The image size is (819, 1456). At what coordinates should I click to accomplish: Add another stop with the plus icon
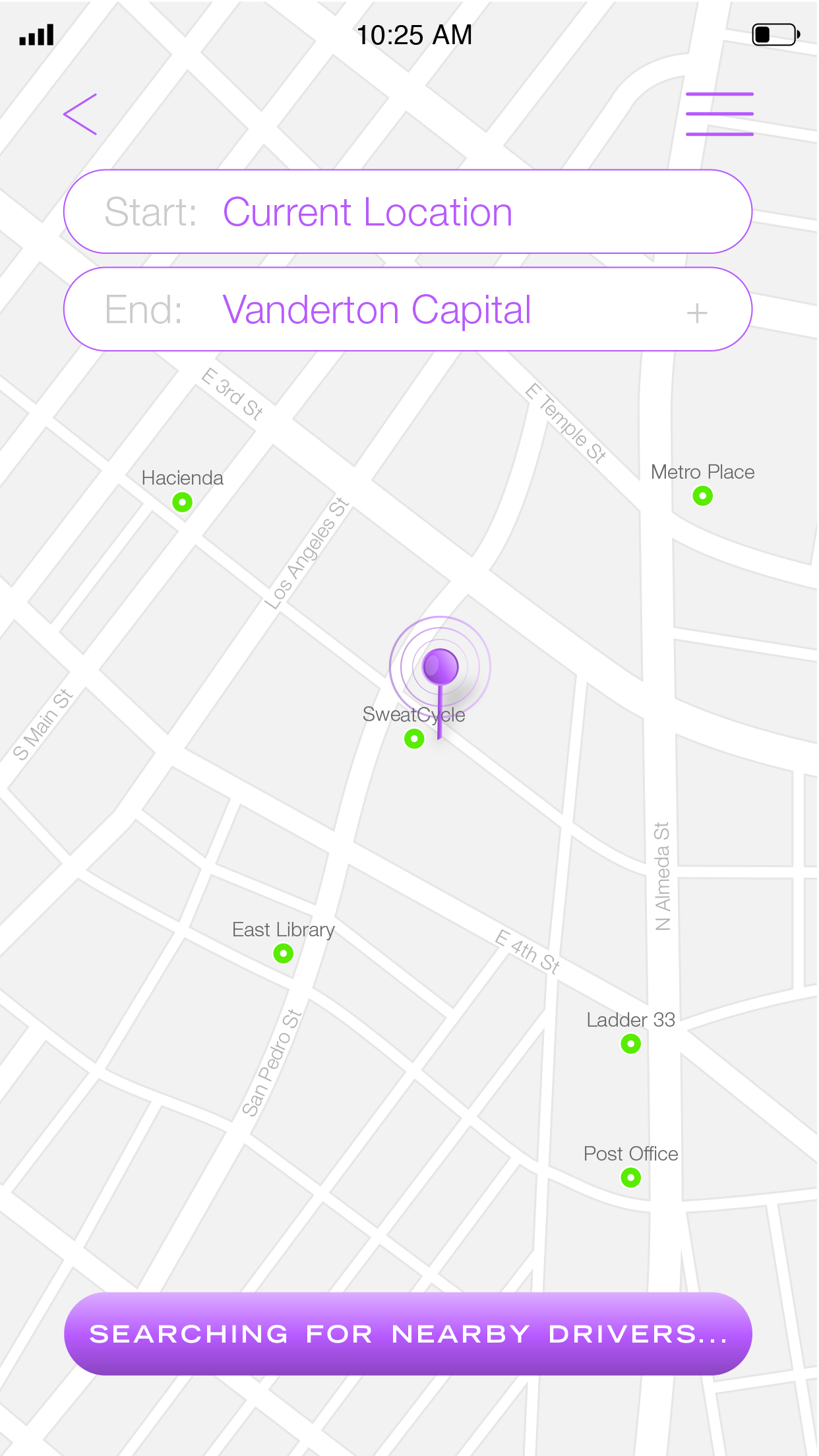pos(696,313)
